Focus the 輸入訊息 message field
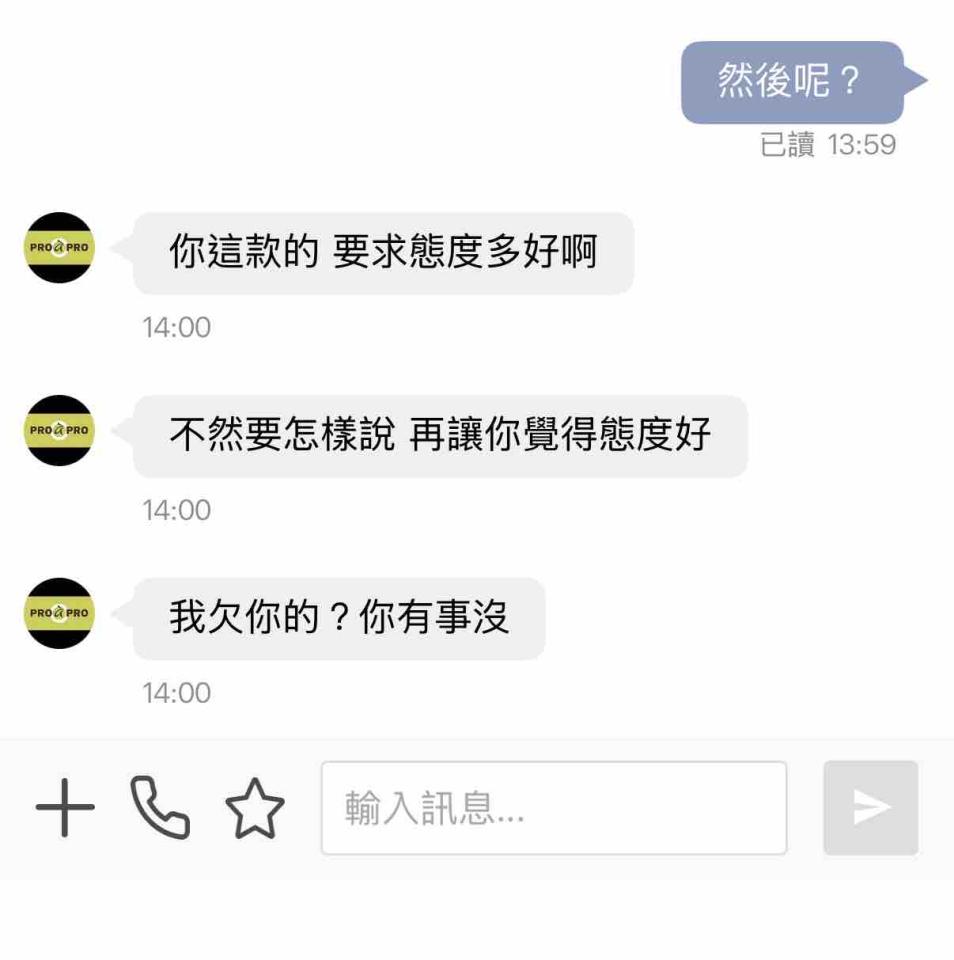The image size is (954, 960). (x=553, y=808)
